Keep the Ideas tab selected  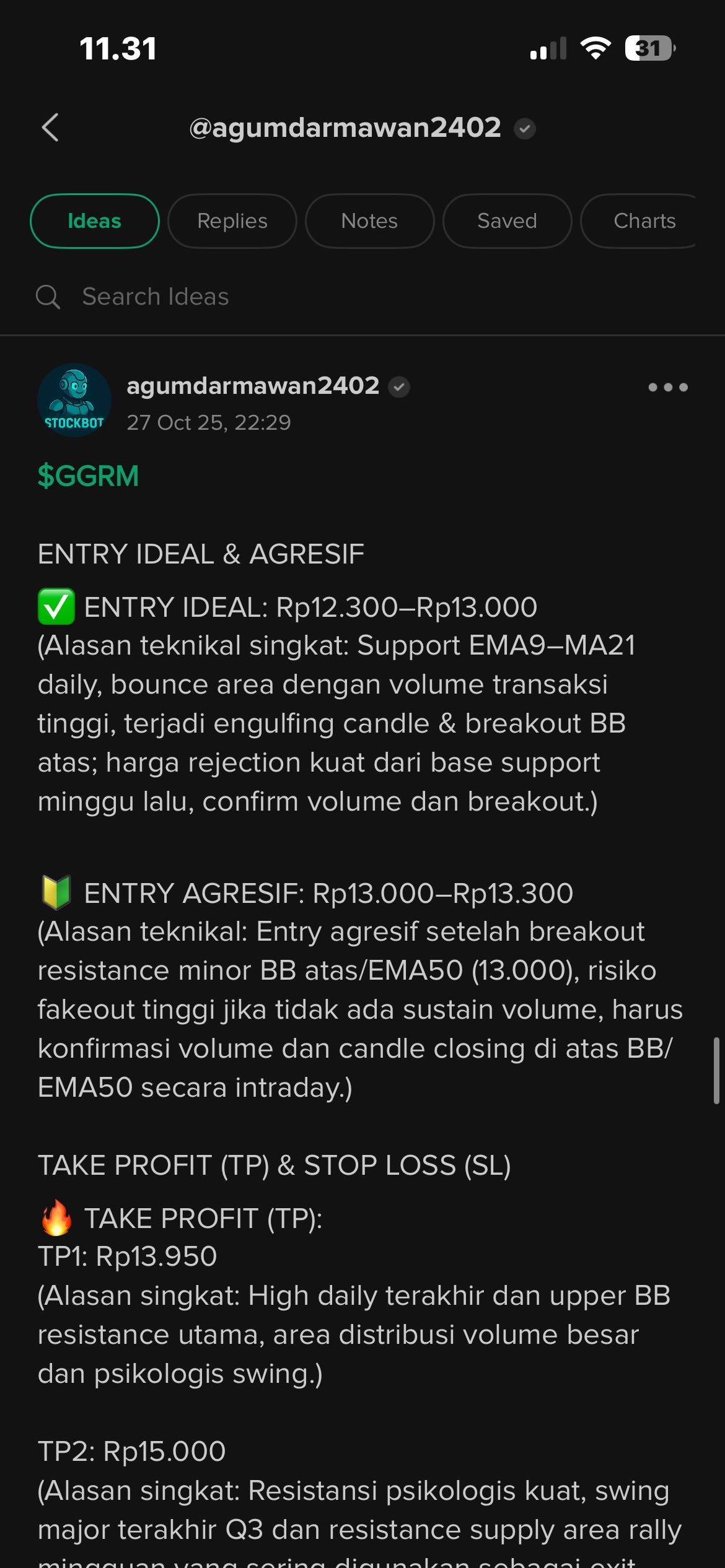point(94,220)
